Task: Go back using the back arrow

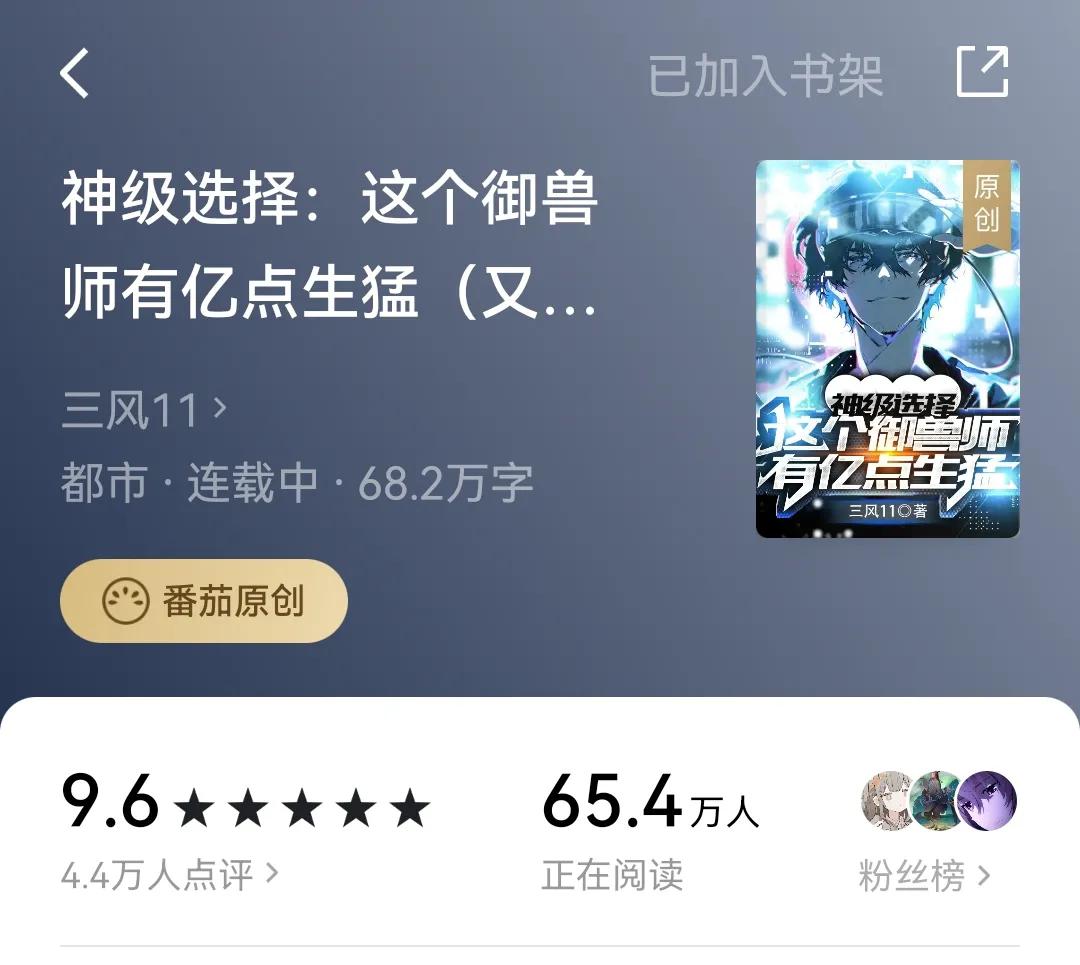Action: coord(75,73)
